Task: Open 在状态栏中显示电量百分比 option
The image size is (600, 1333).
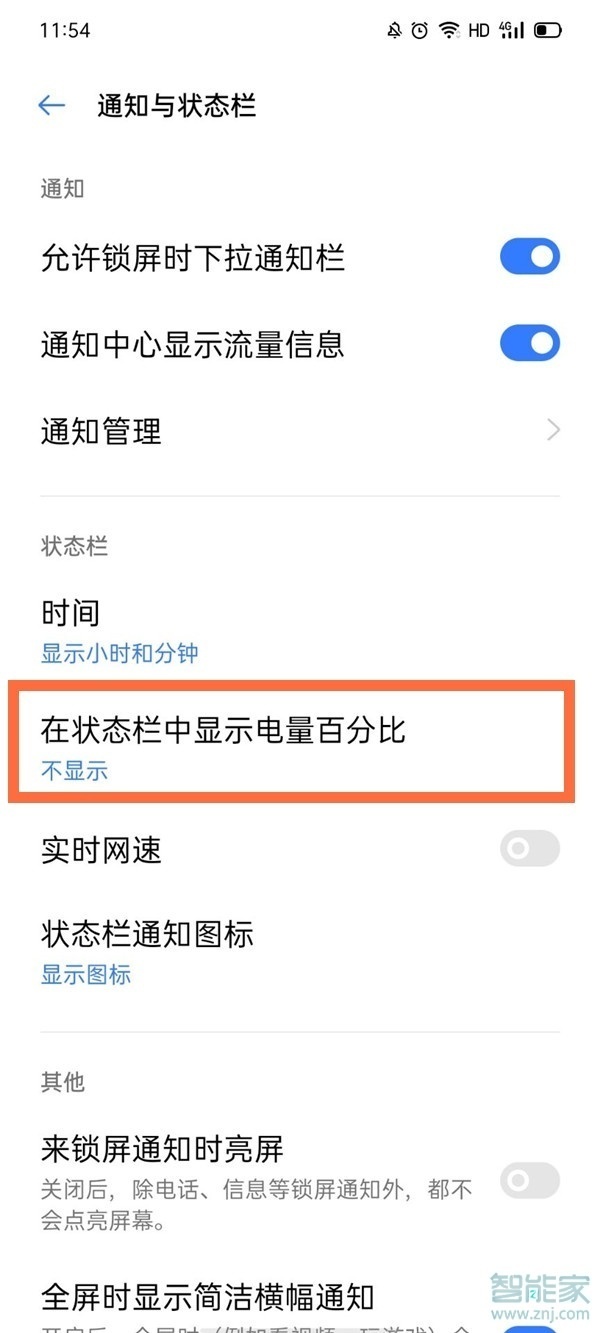Action: pyautogui.click(x=292, y=742)
